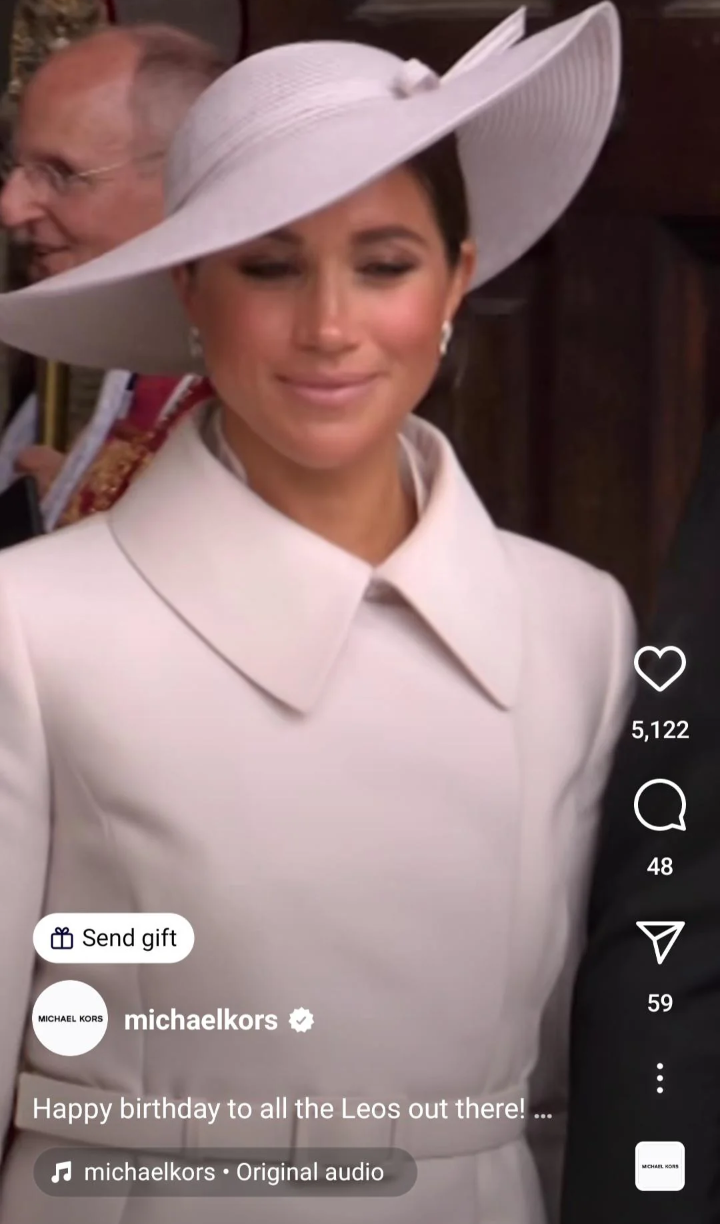Tap the Send gift button
This screenshot has width=720, height=1224.
[114, 938]
